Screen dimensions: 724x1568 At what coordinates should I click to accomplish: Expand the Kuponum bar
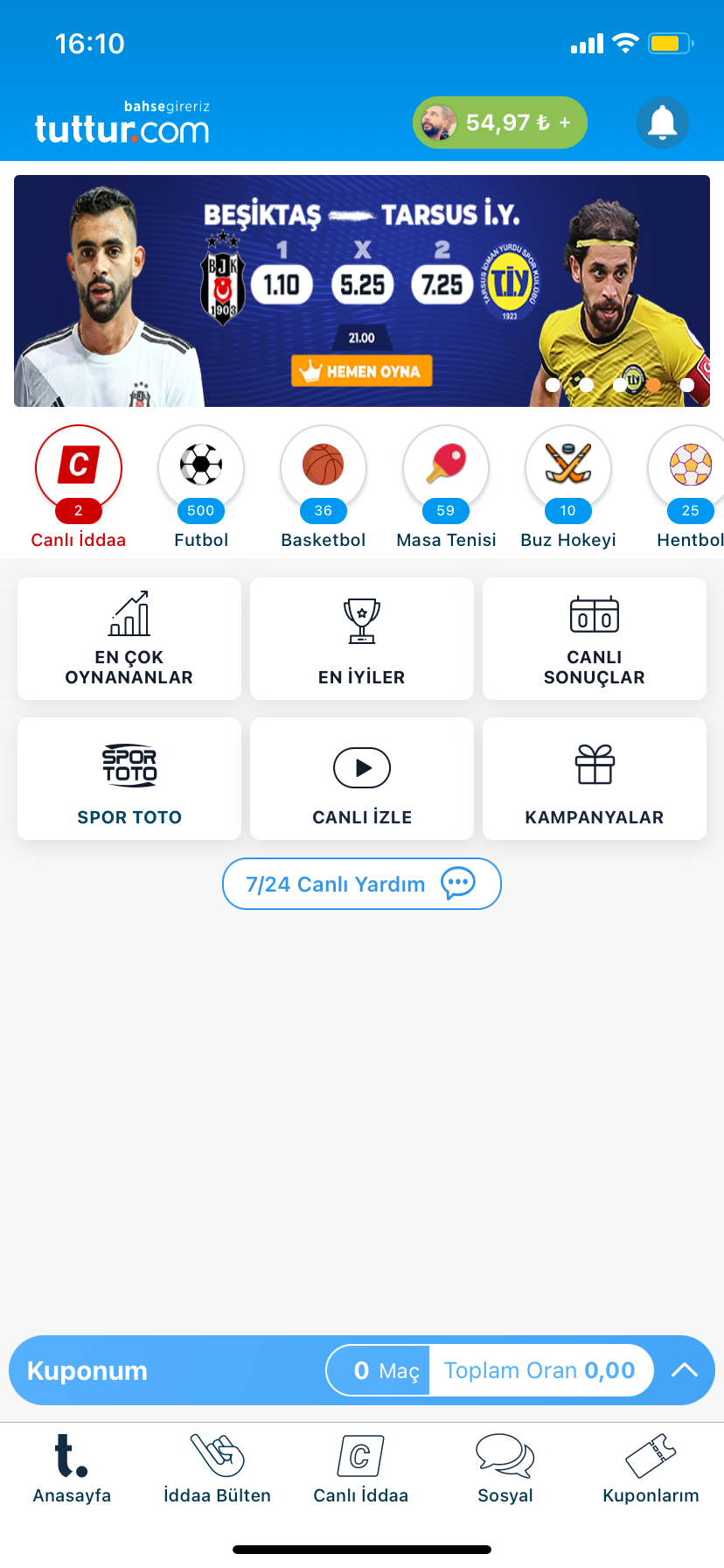coord(684,1370)
